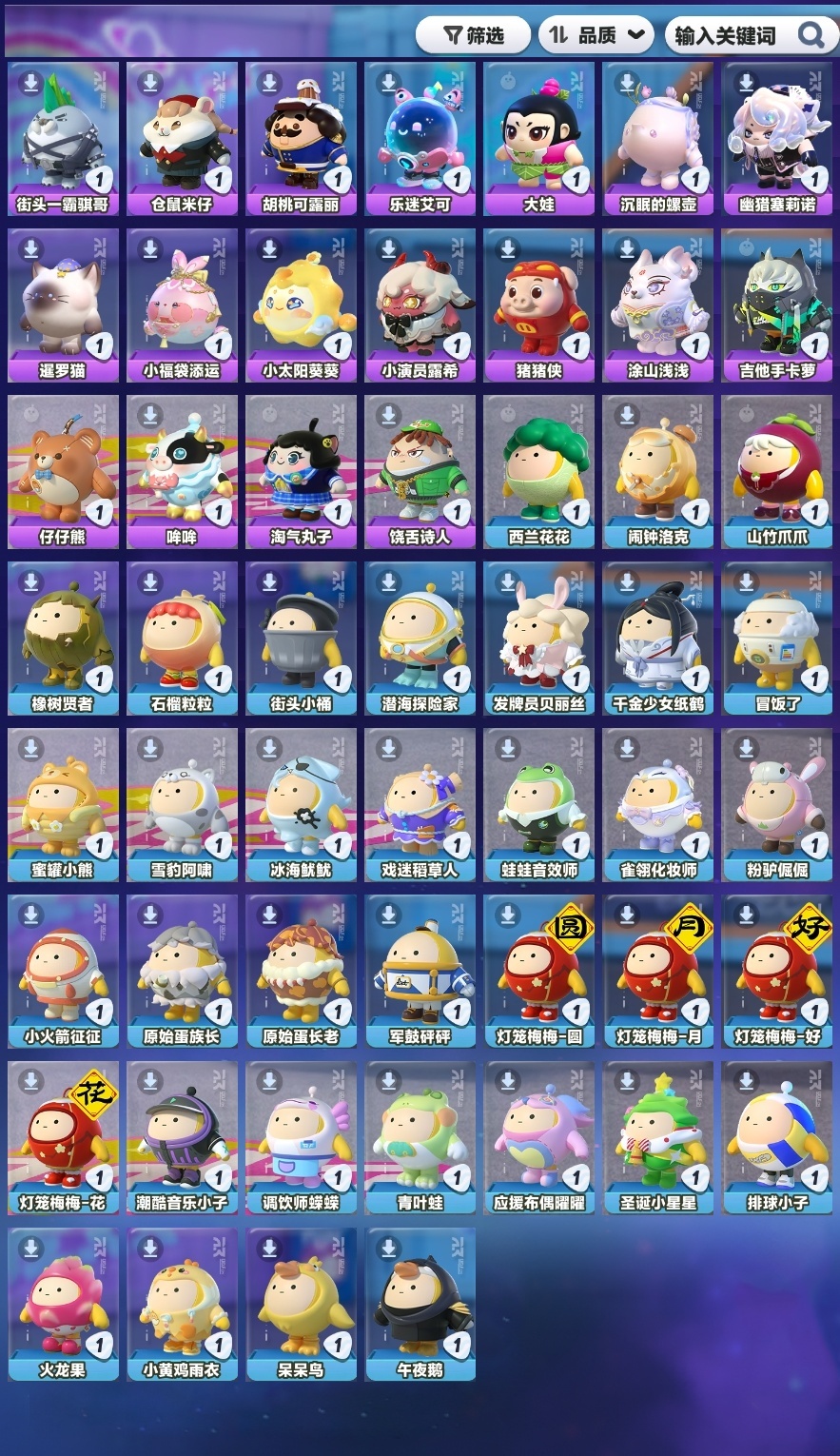Image resolution: width=840 pixels, height=1456 pixels.
Task: Download the 仓鼠米仔 skin via arrow icon
Action: 149,83
